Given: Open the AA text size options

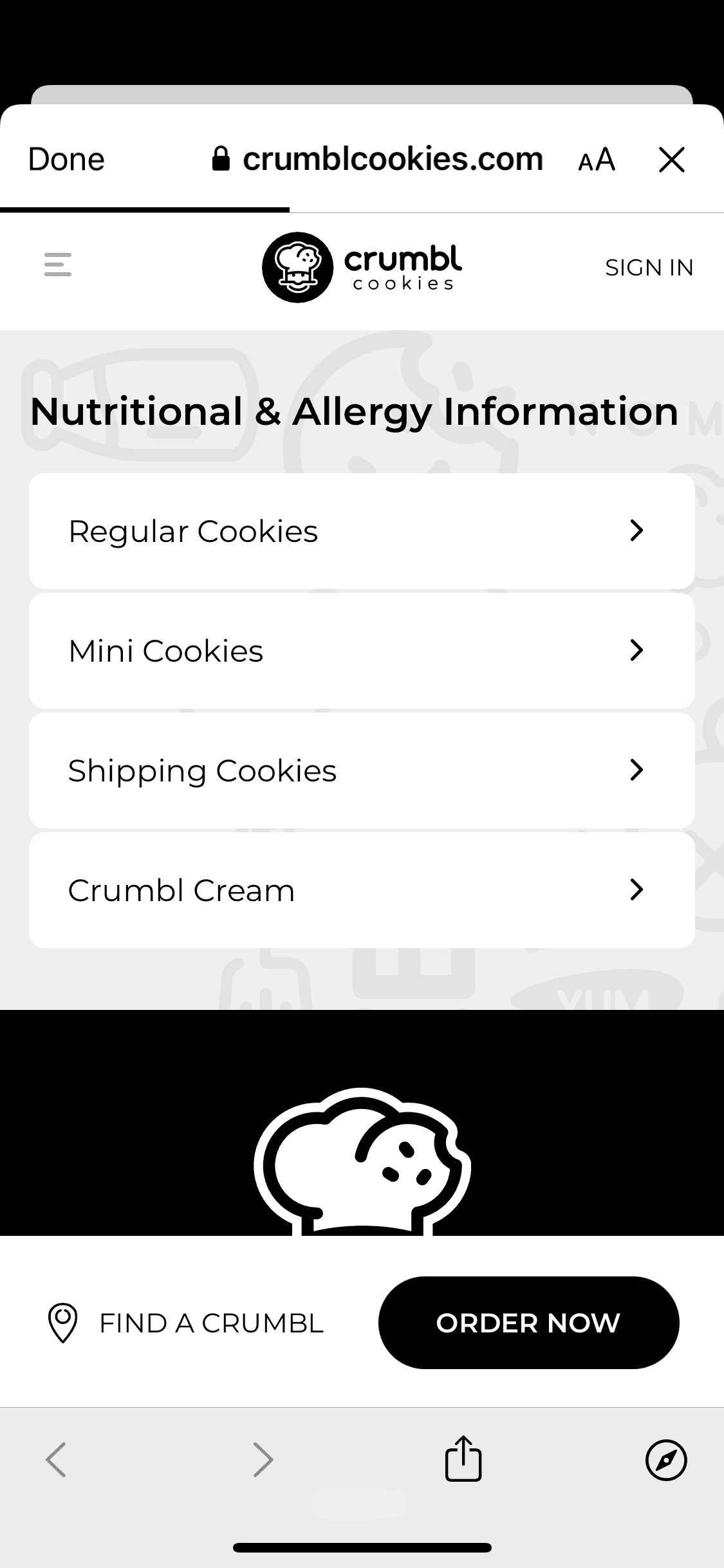Looking at the screenshot, I should [x=597, y=160].
